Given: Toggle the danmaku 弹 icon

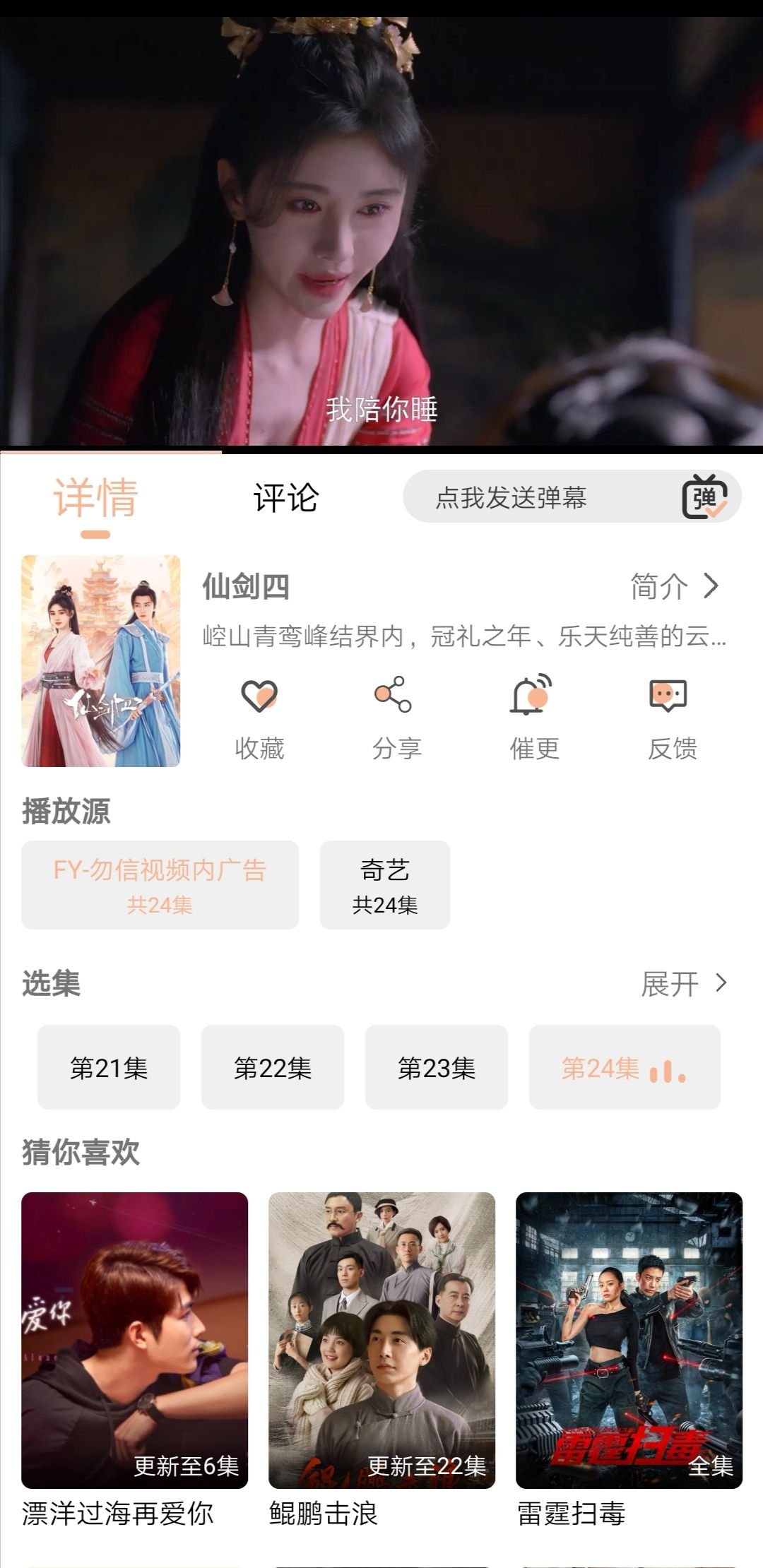Looking at the screenshot, I should pyautogui.click(x=704, y=498).
